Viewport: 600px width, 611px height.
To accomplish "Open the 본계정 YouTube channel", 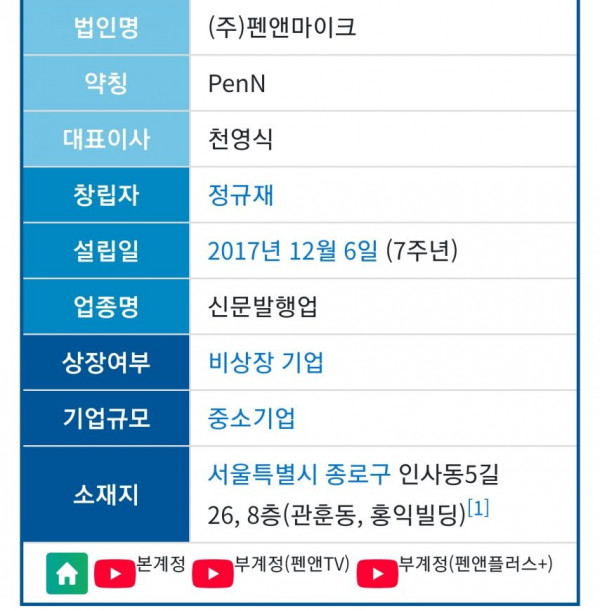I will click(x=115, y=574).
